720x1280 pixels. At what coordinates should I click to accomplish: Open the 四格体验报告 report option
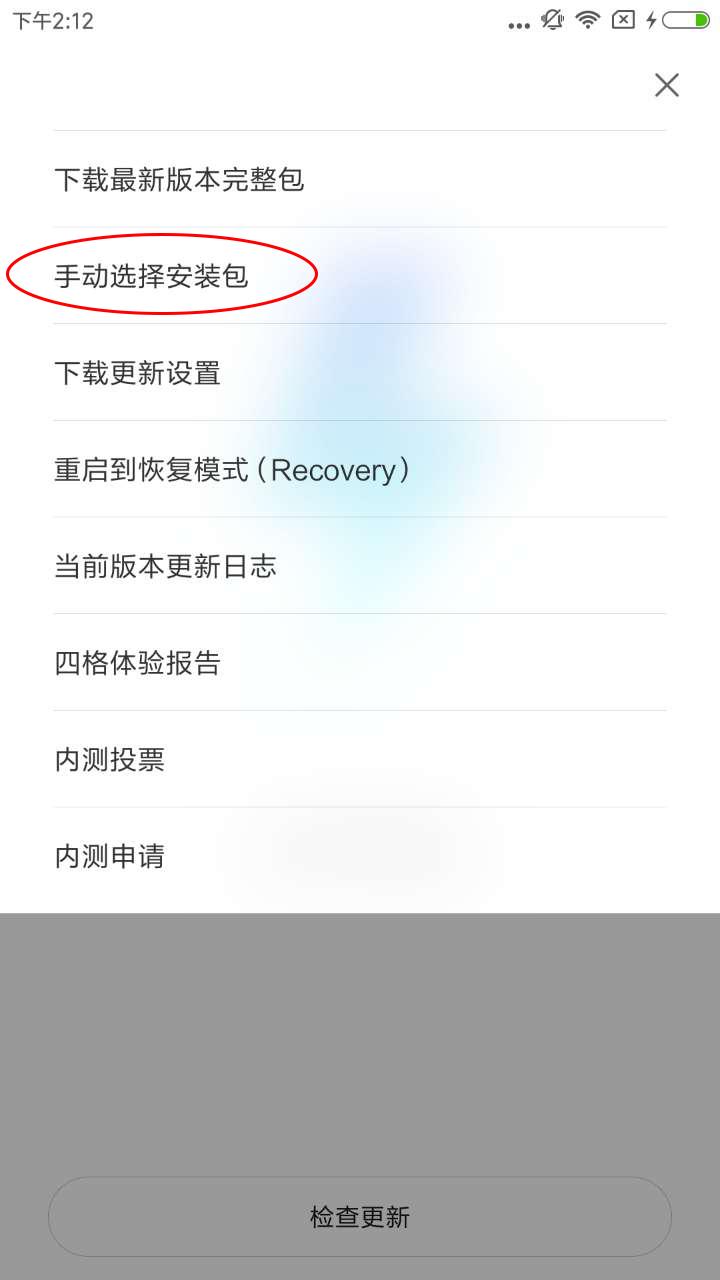(139, 662)
